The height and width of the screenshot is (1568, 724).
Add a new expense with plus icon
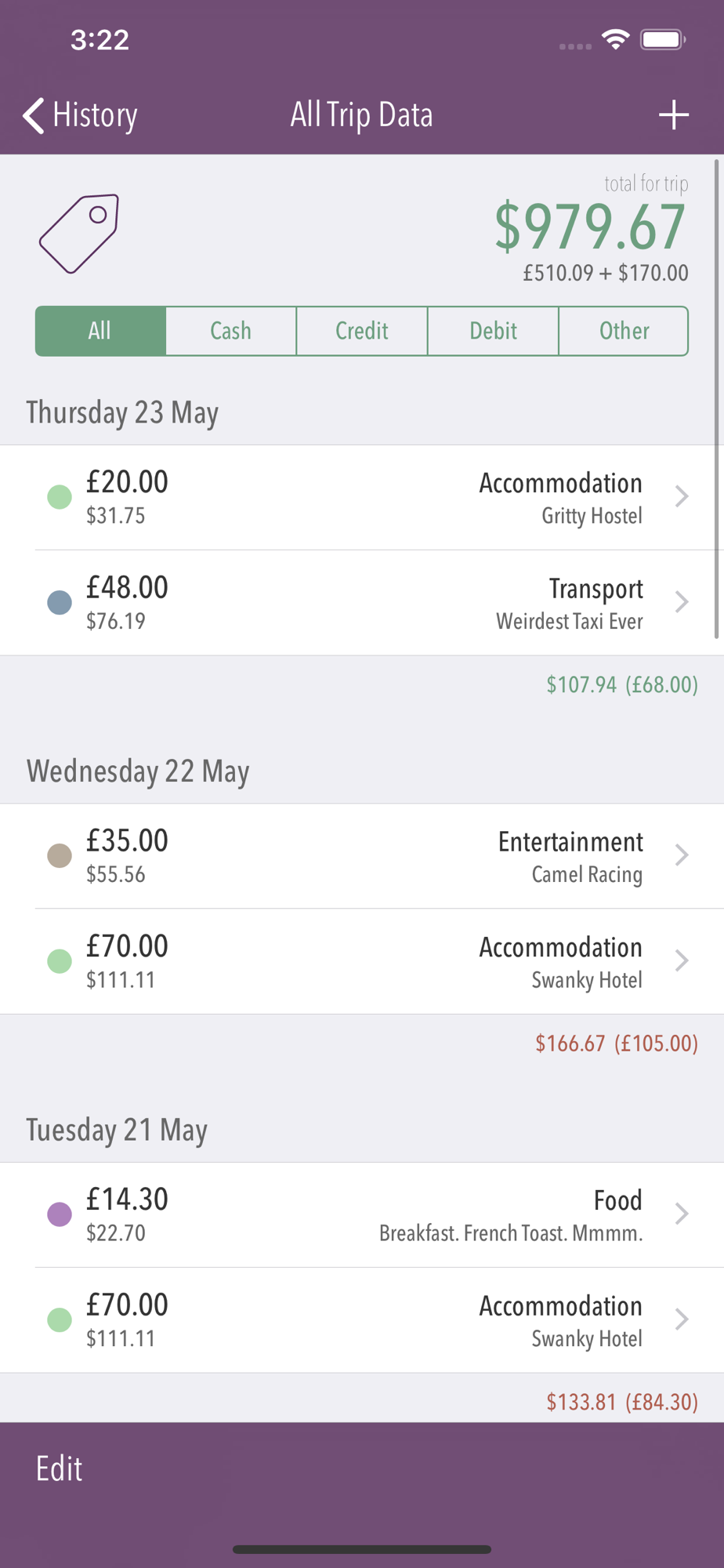point(673,115)
